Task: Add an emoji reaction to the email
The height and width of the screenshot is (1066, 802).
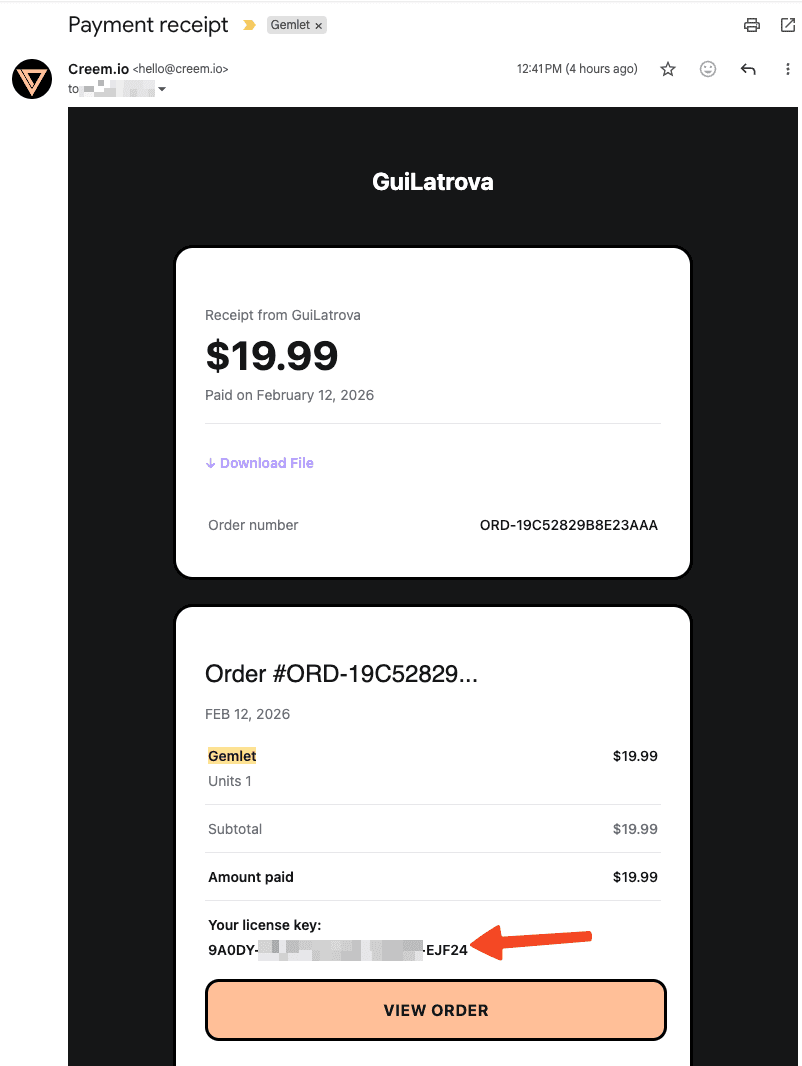Action: coord(708,69)
